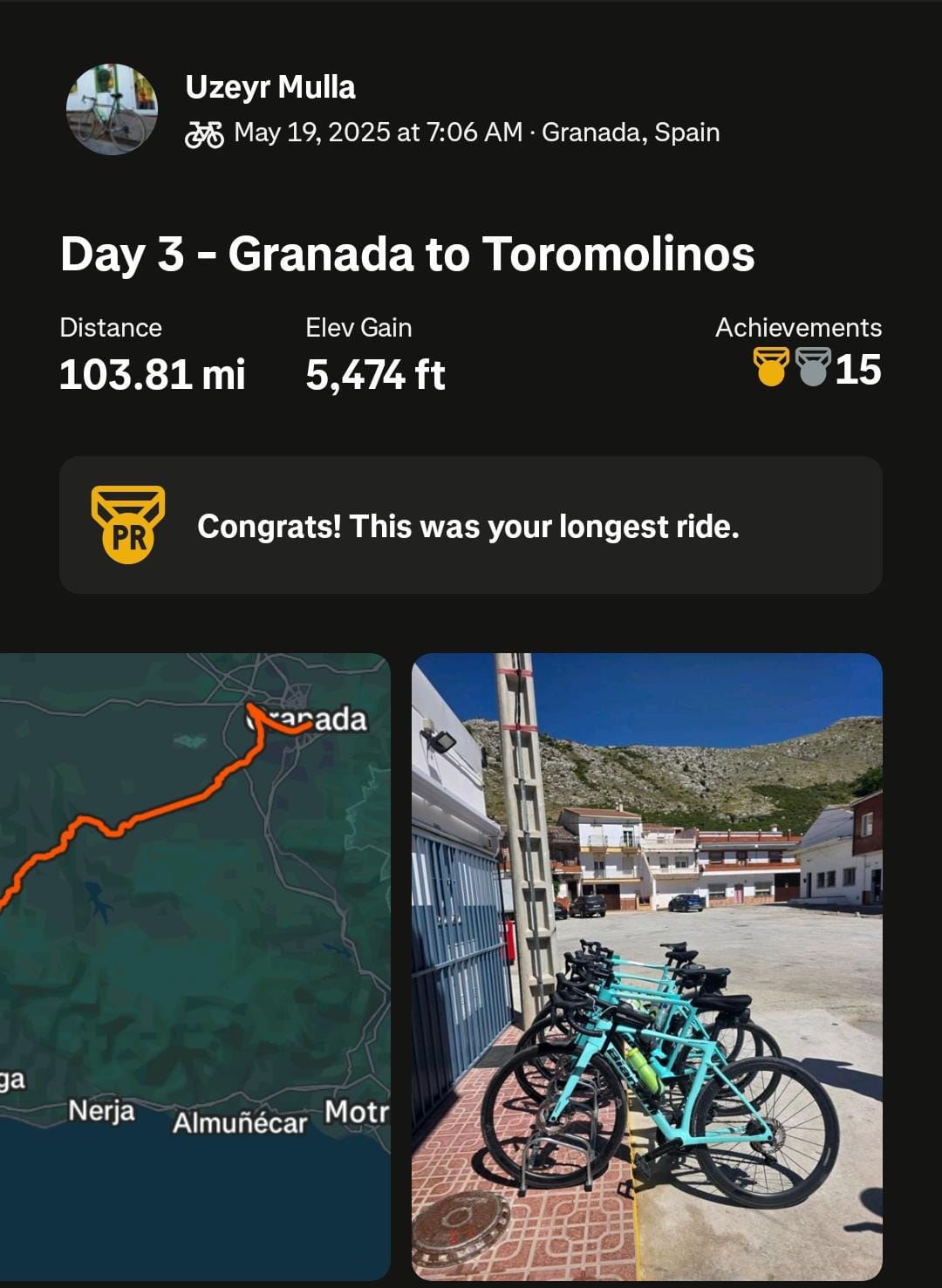The height and width of the screenshot is (1288, 942).
Task: Tap the athlete name Uzeyr Mulla
Action: point(270,87)
